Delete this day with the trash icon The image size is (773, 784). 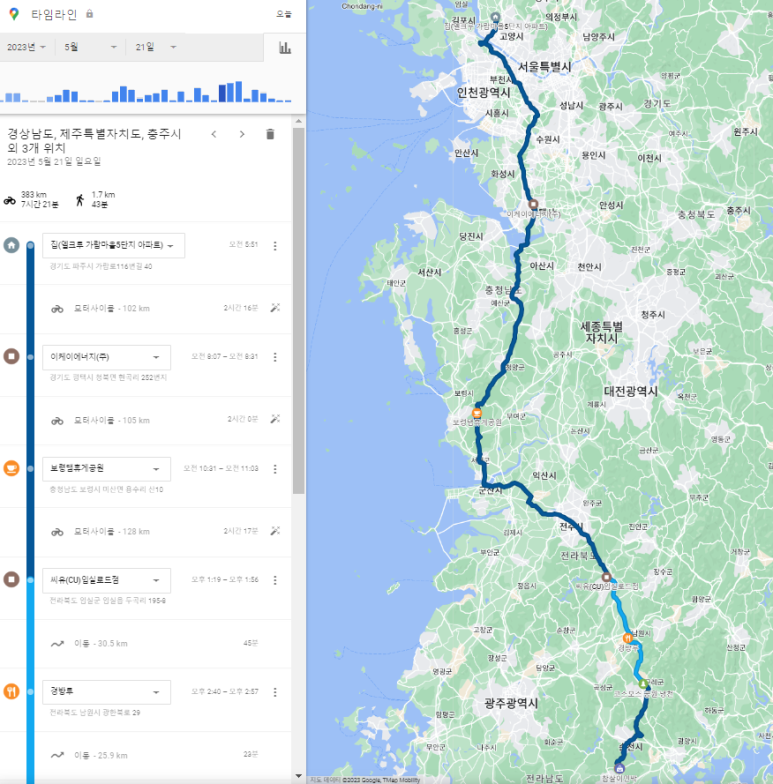[270, 134]
